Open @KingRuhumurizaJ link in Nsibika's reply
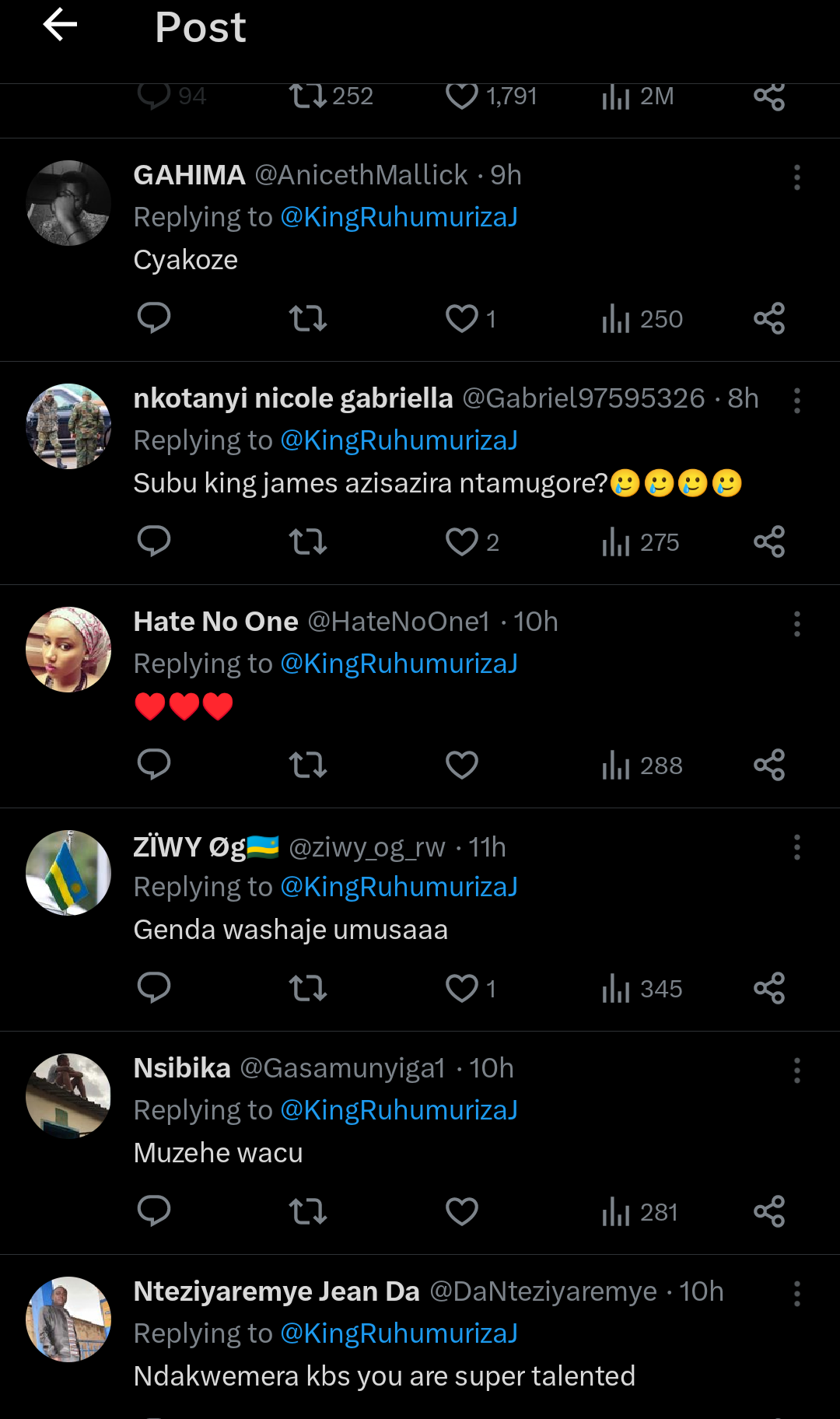The height and width of the screenshot is (1419, 840). tap(399, 1110)
